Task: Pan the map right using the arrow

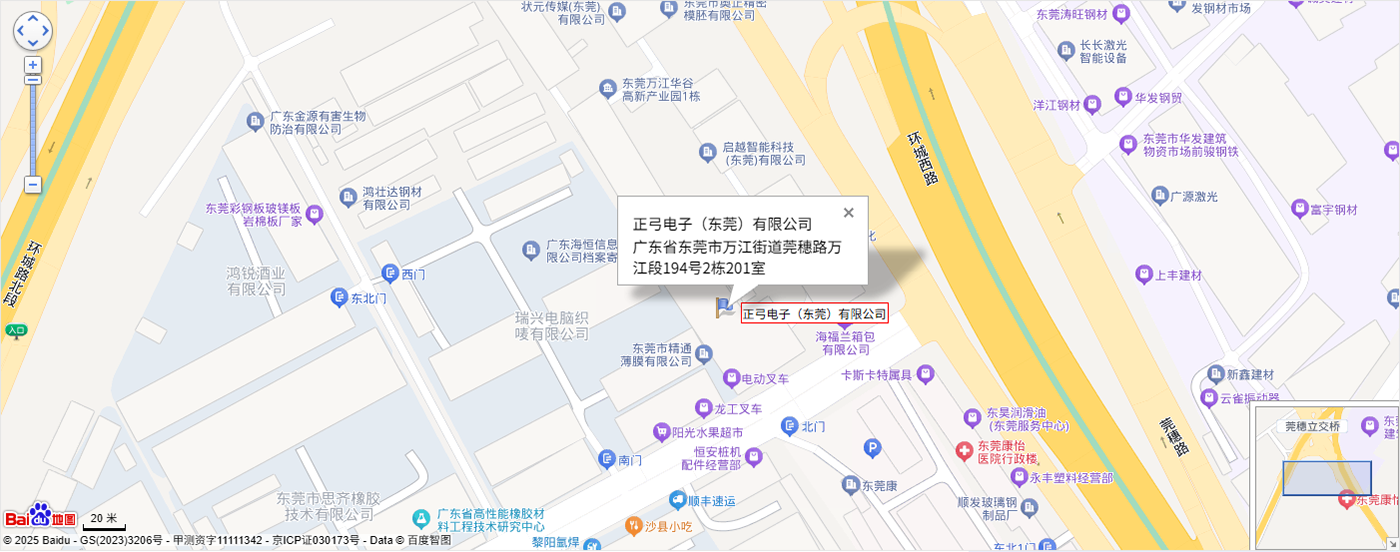Action: click(x=45, y=31)
